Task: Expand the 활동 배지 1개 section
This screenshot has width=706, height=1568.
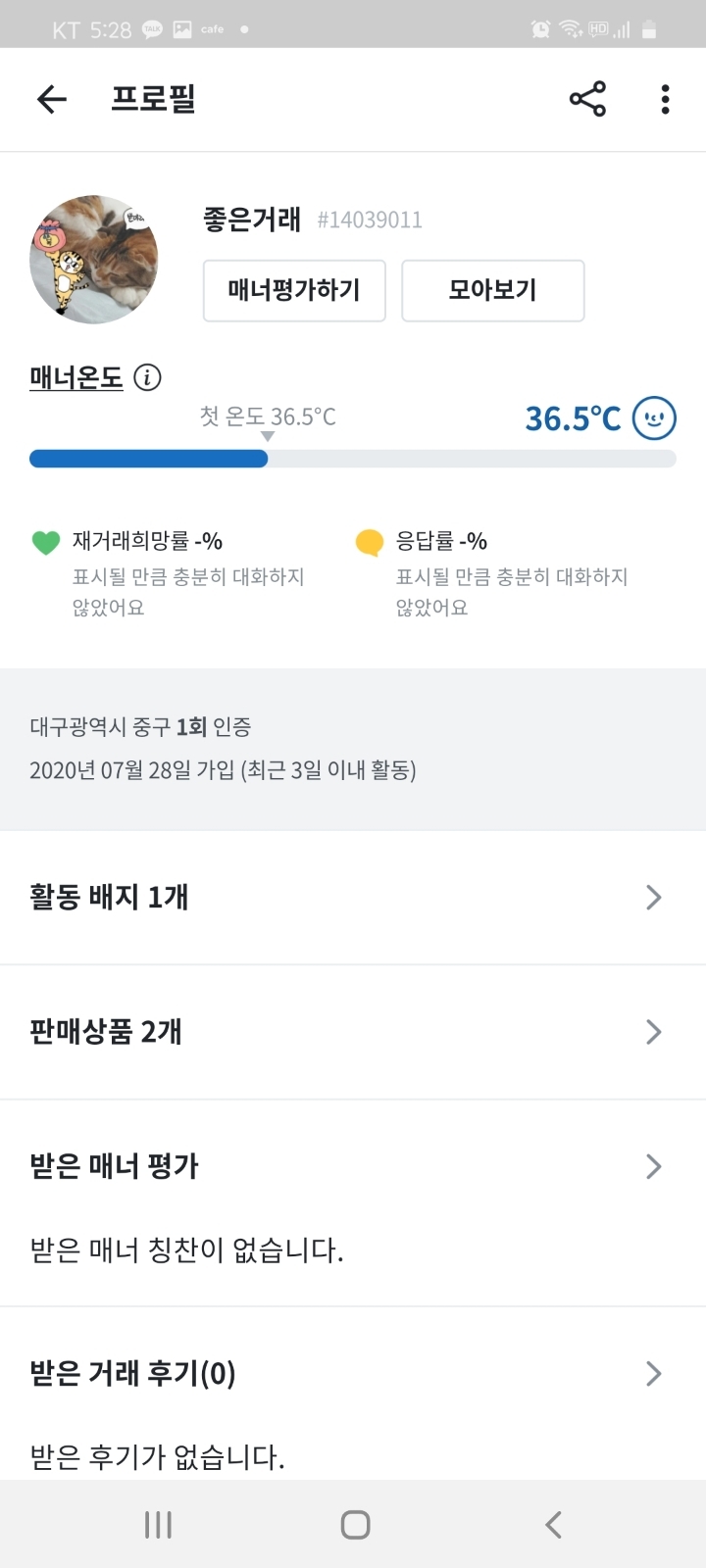Action: tap(353, 896)
